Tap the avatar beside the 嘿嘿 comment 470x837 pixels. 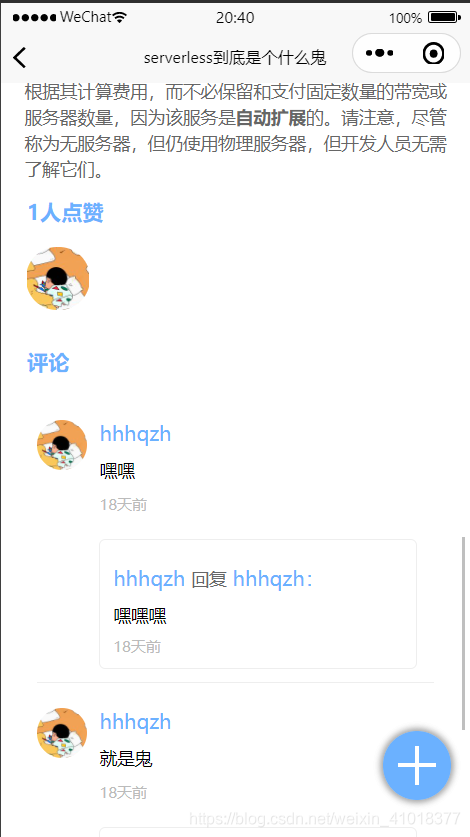pos(62,445)
